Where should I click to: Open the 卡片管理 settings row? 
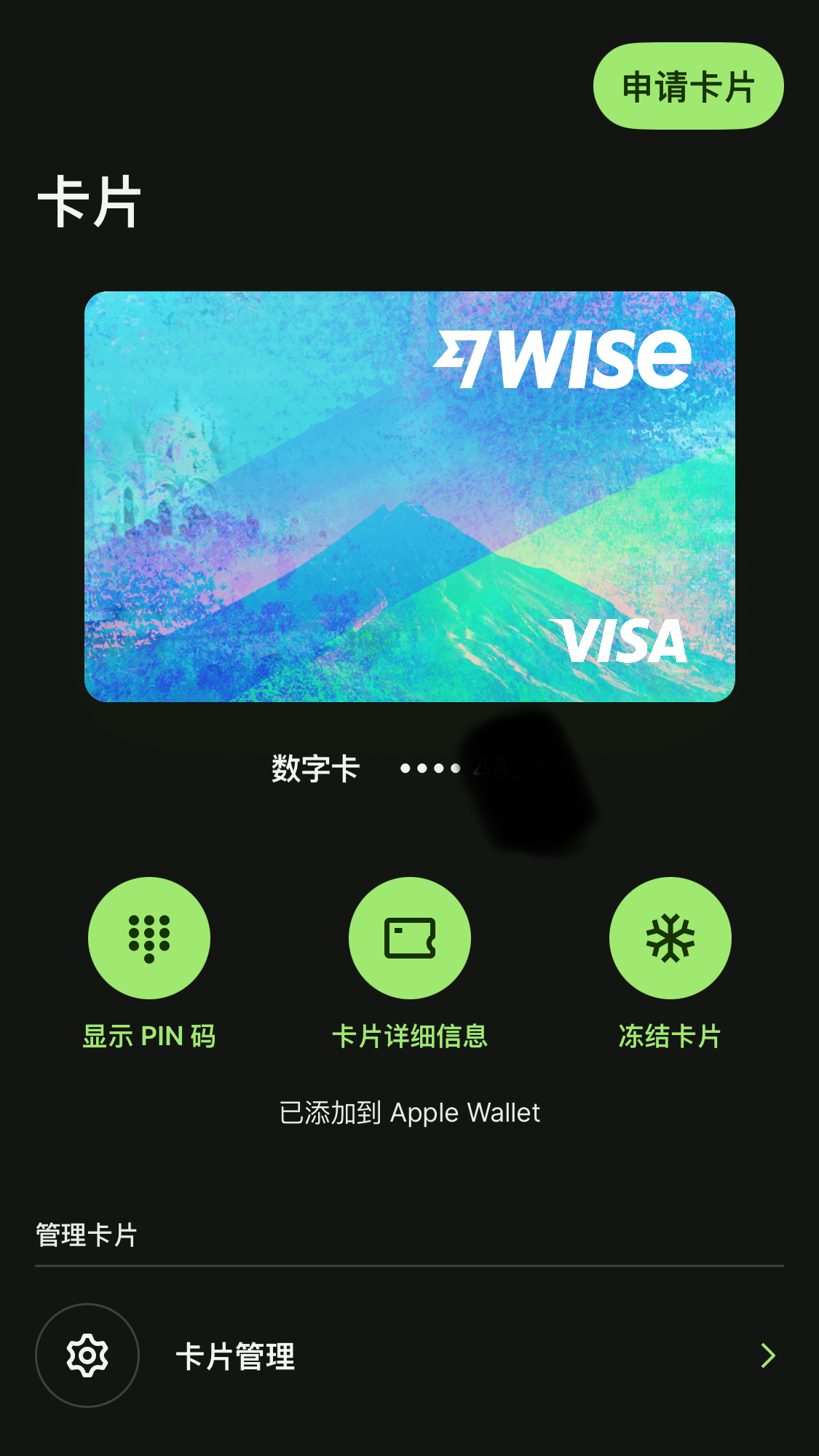408,1355
